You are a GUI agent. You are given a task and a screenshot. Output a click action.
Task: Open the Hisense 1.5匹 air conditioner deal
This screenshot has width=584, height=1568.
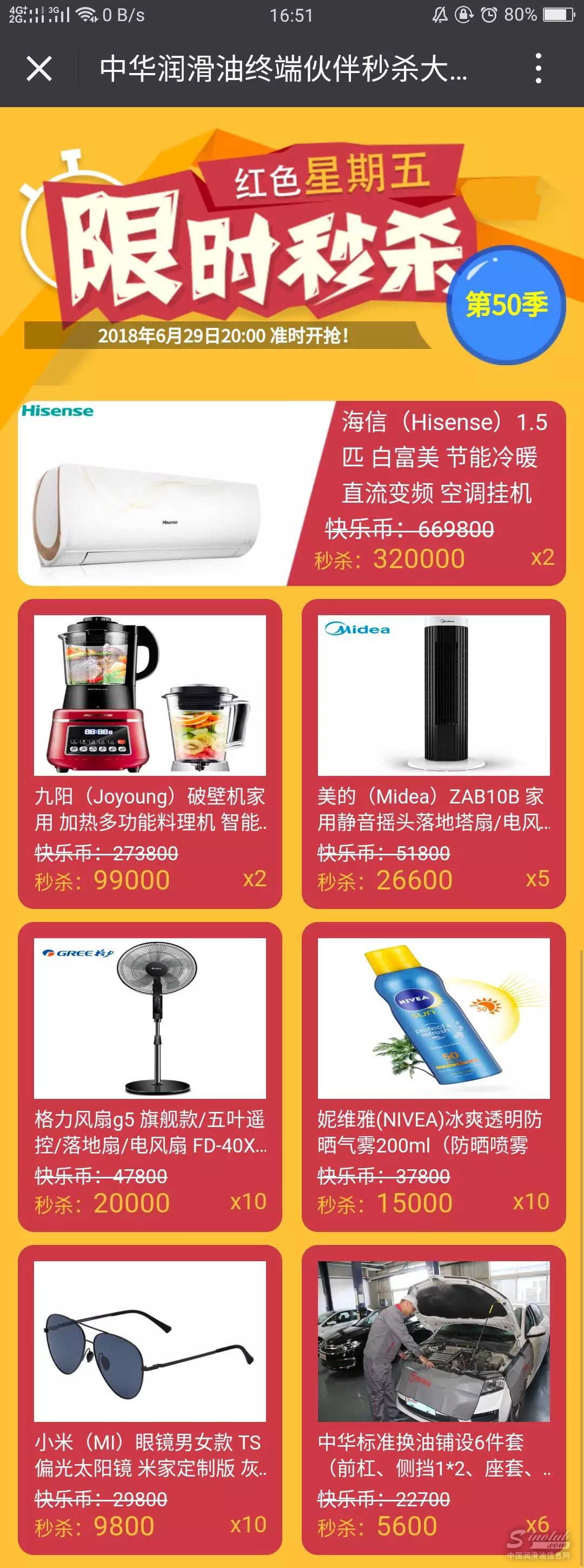pos(292,493)
